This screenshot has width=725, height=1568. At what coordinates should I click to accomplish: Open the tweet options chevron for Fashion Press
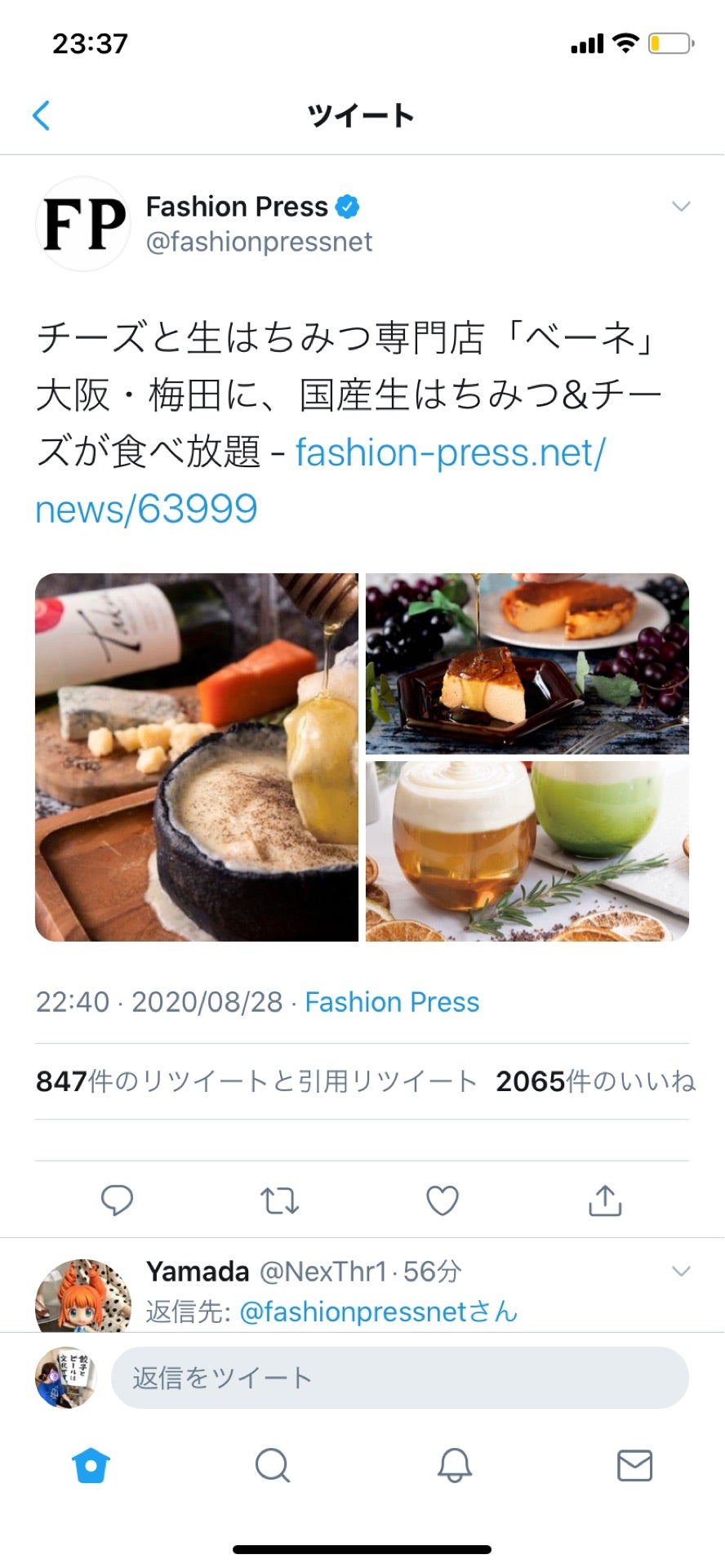tap(682, 207)
